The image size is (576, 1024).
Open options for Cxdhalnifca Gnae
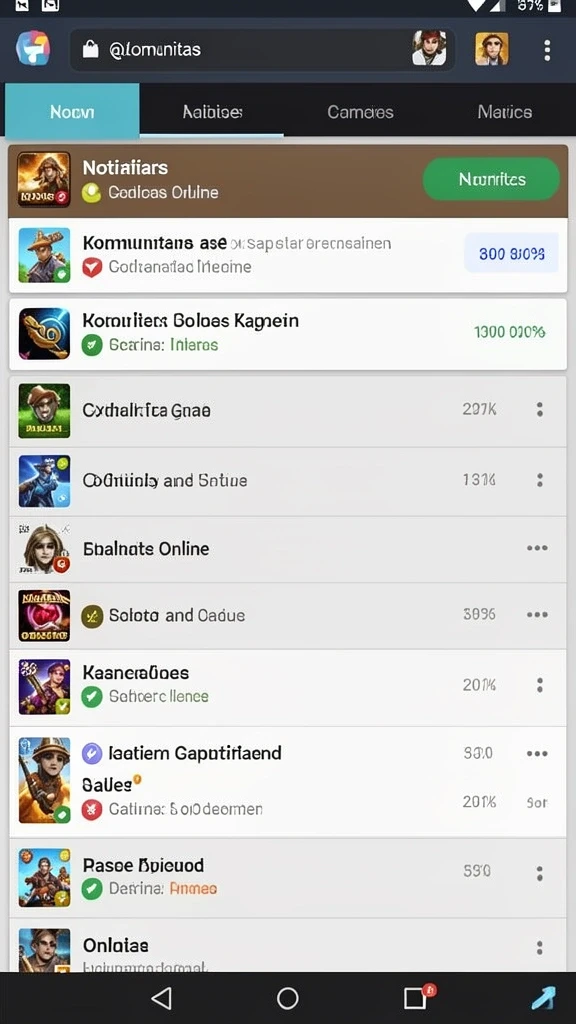click(539, 409)
